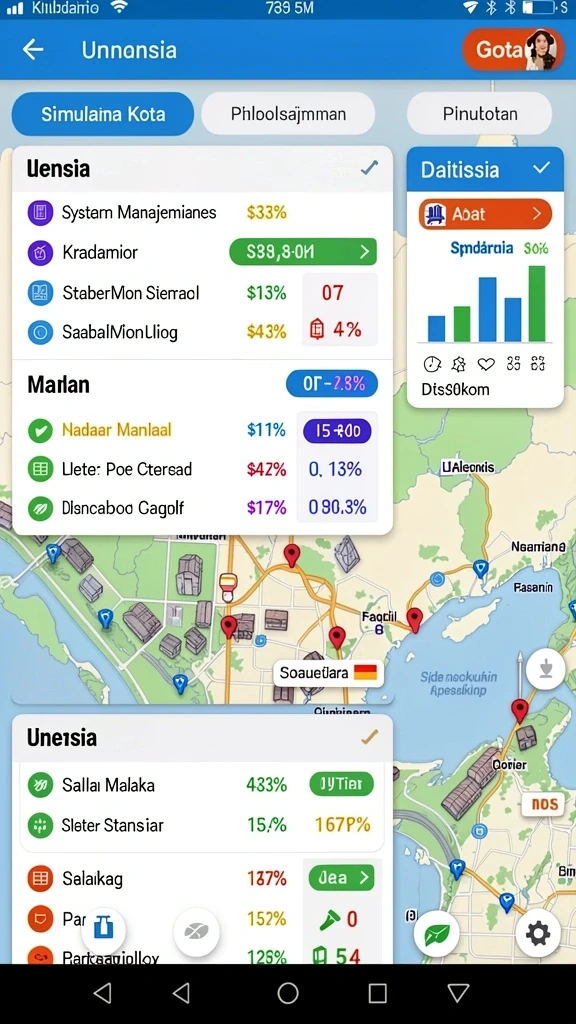Tap the green button in Sallaı Malaka row
Image resolution: width=576 pixels, height=1024 pixels.
pyautogui.click(x=341, y=784)
